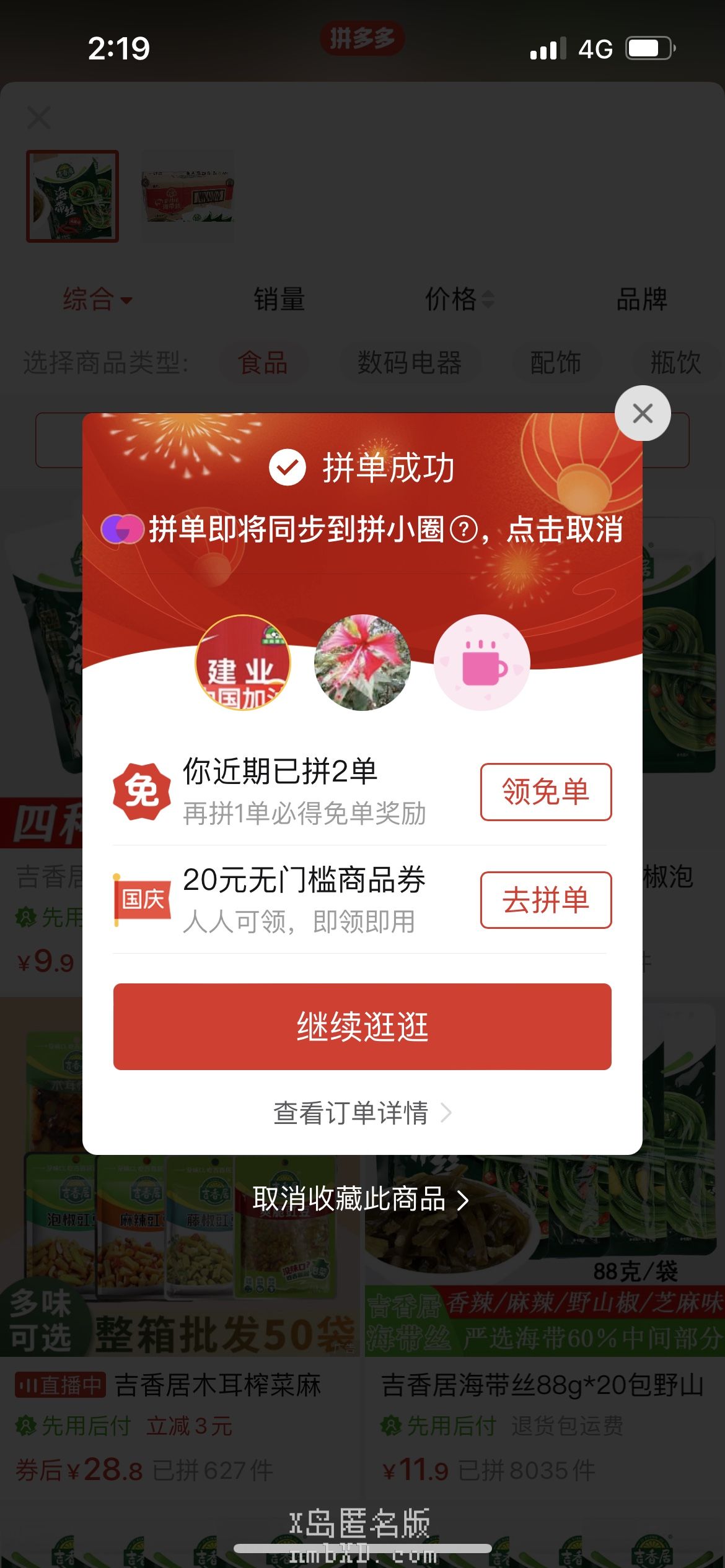Tap 取消收藏此商品
725x1568 pixels.
click(361, 1199)
